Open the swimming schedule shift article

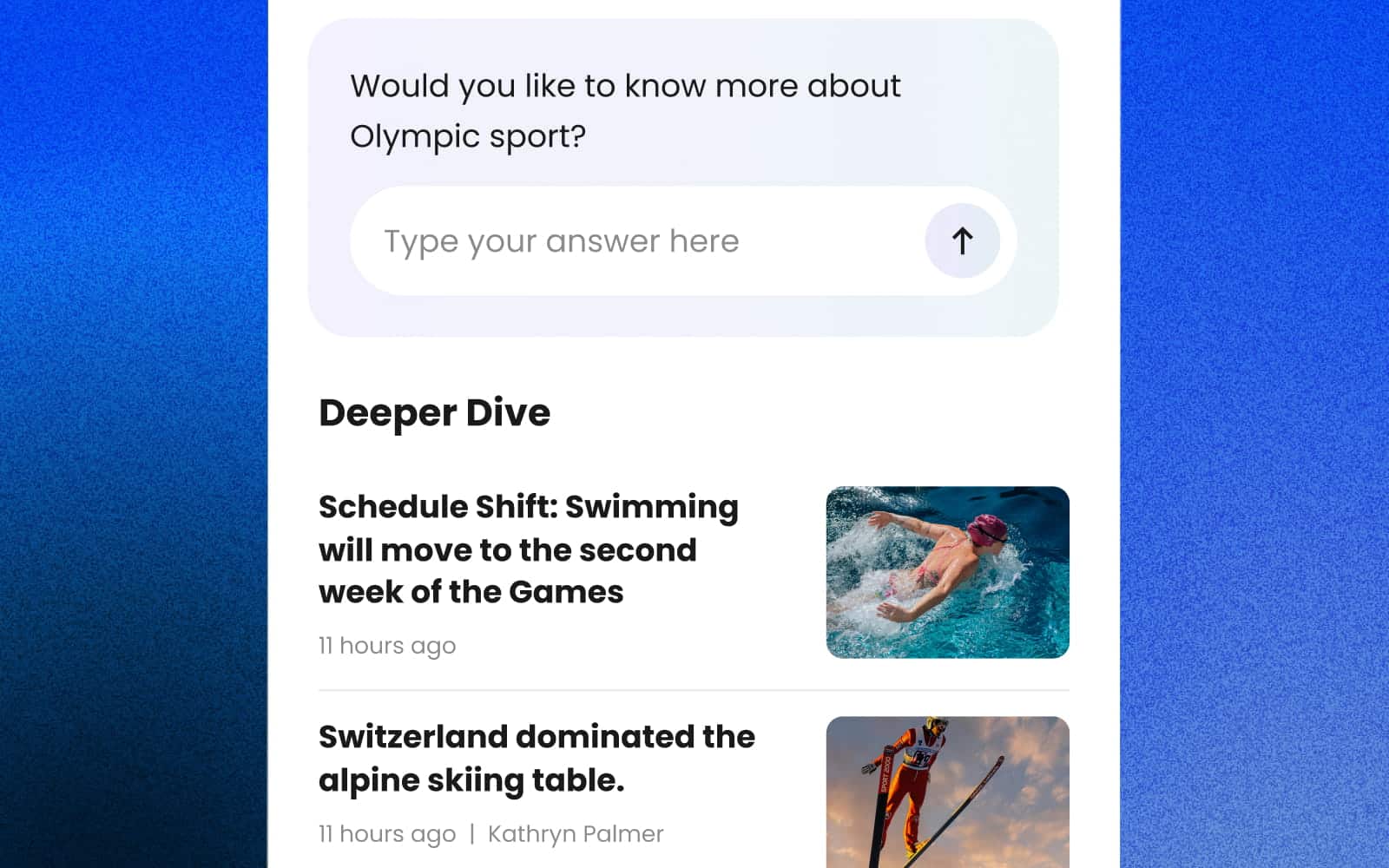(x=528, y=549)
